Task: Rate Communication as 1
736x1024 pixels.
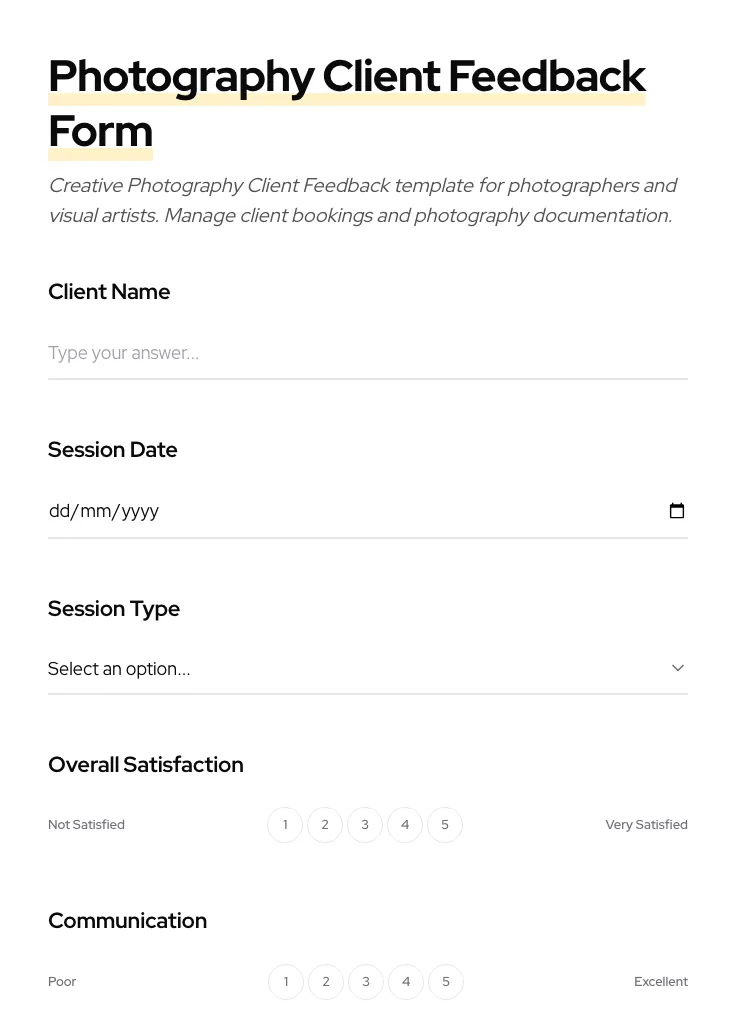Action: click(x=286, y=981)
